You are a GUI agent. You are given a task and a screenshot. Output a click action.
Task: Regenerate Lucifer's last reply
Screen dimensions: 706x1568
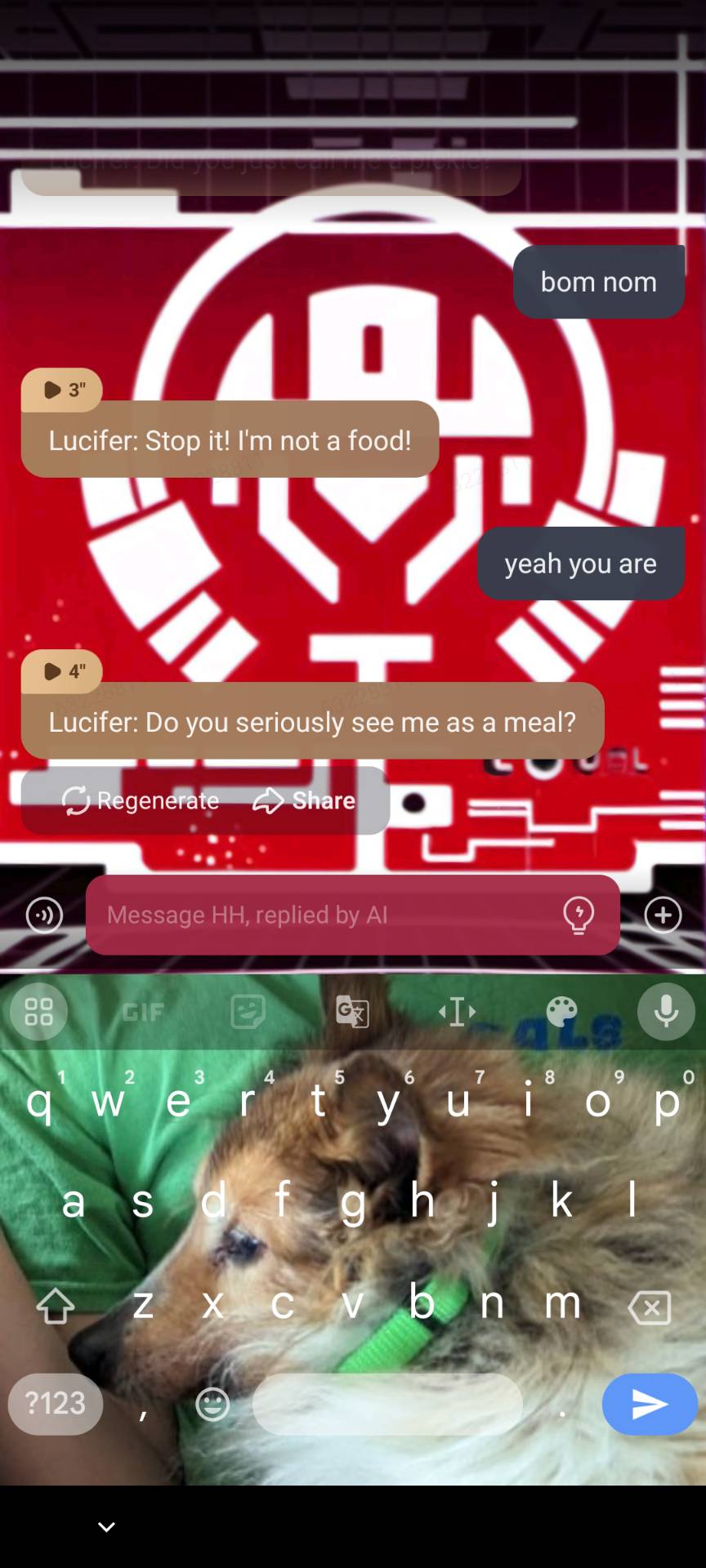tap(141, 800)
